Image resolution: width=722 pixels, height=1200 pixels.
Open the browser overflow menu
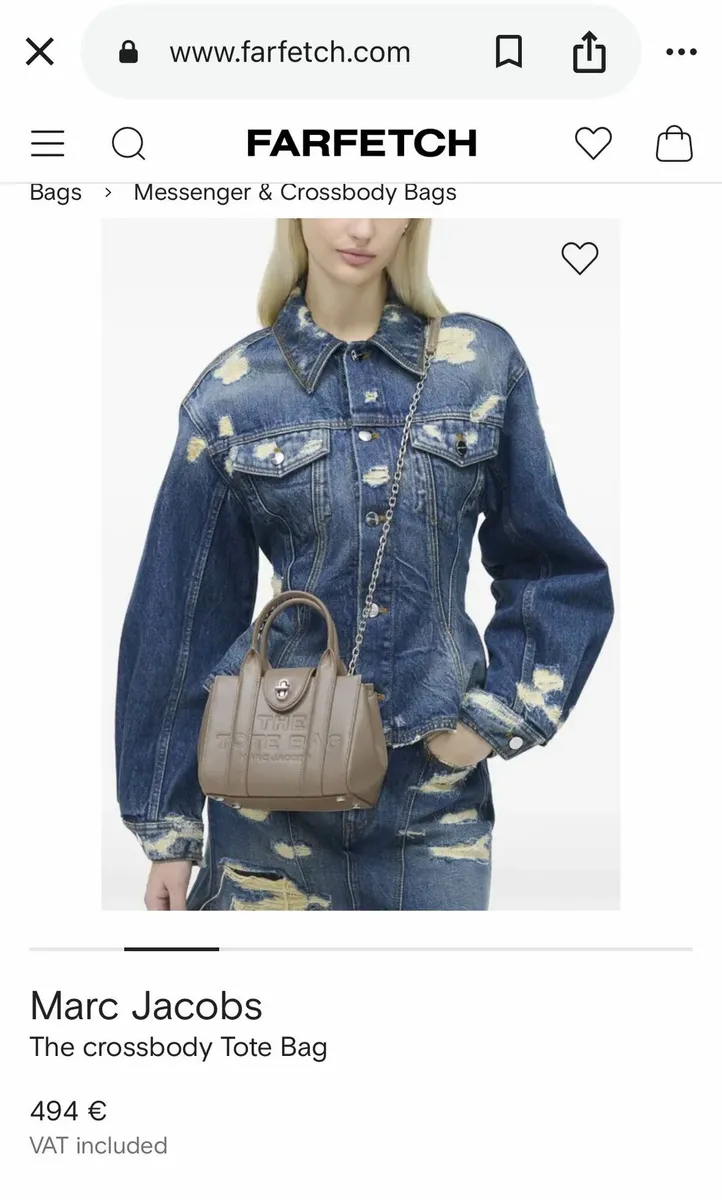click(x=681, y=52)
